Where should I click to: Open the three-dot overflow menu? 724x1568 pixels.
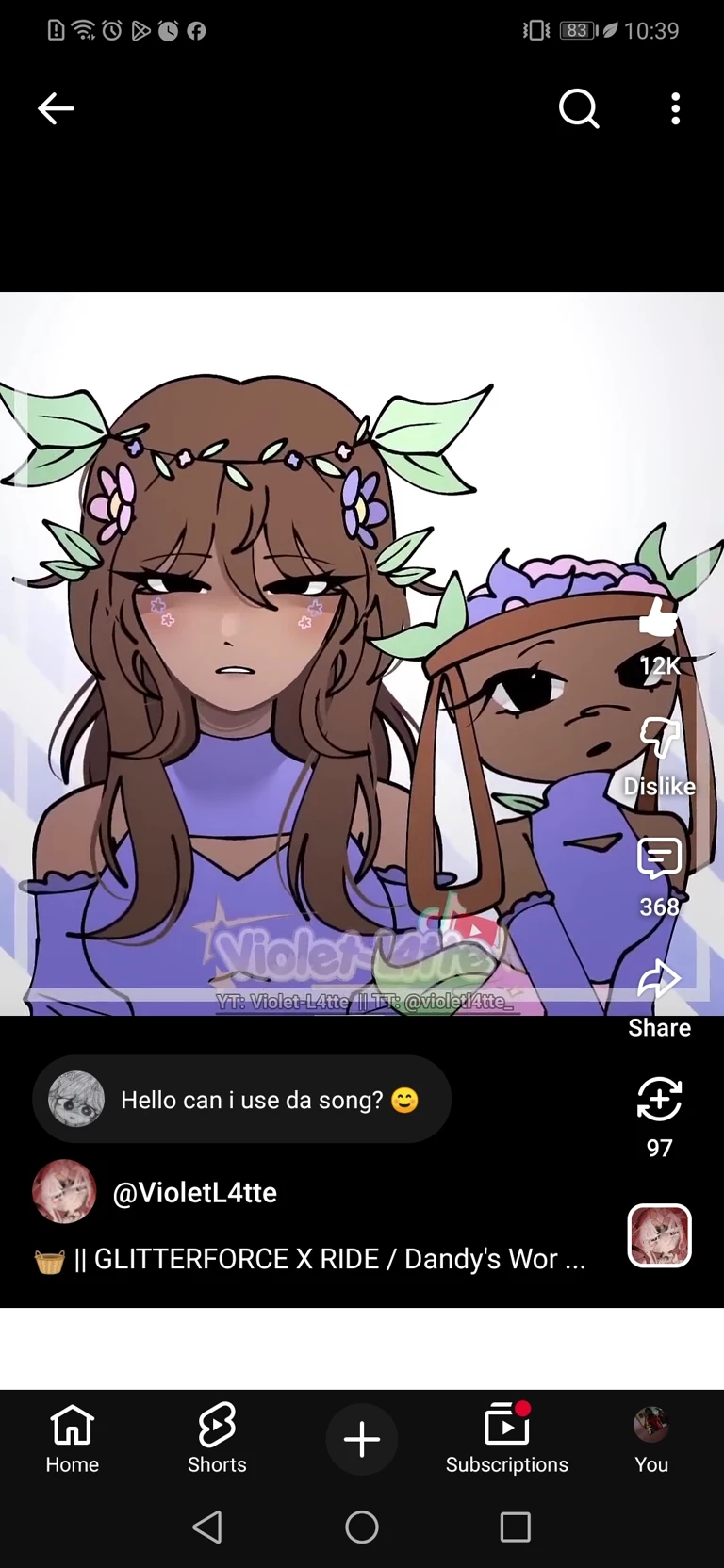pos(675,109)
